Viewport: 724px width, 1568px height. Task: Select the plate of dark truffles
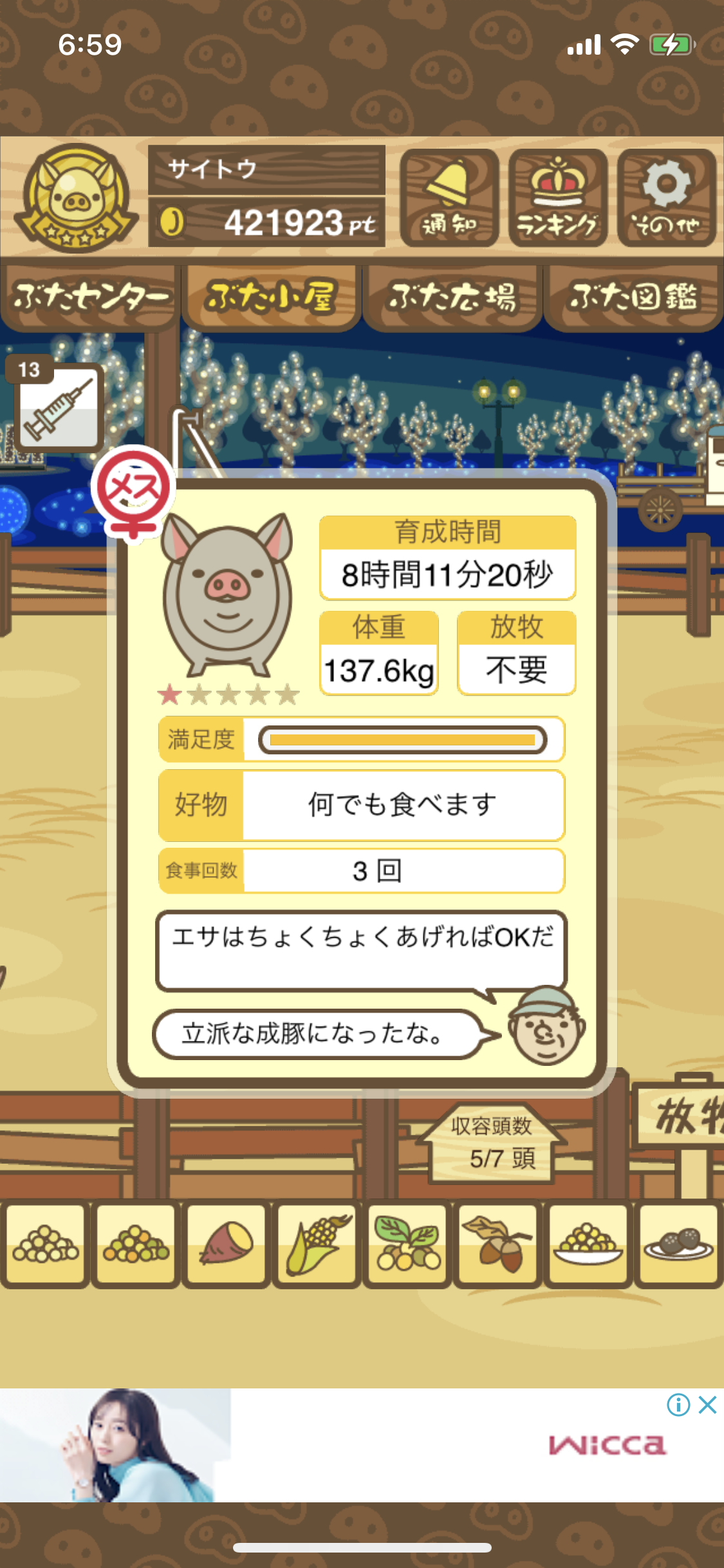click(678, 1245)
